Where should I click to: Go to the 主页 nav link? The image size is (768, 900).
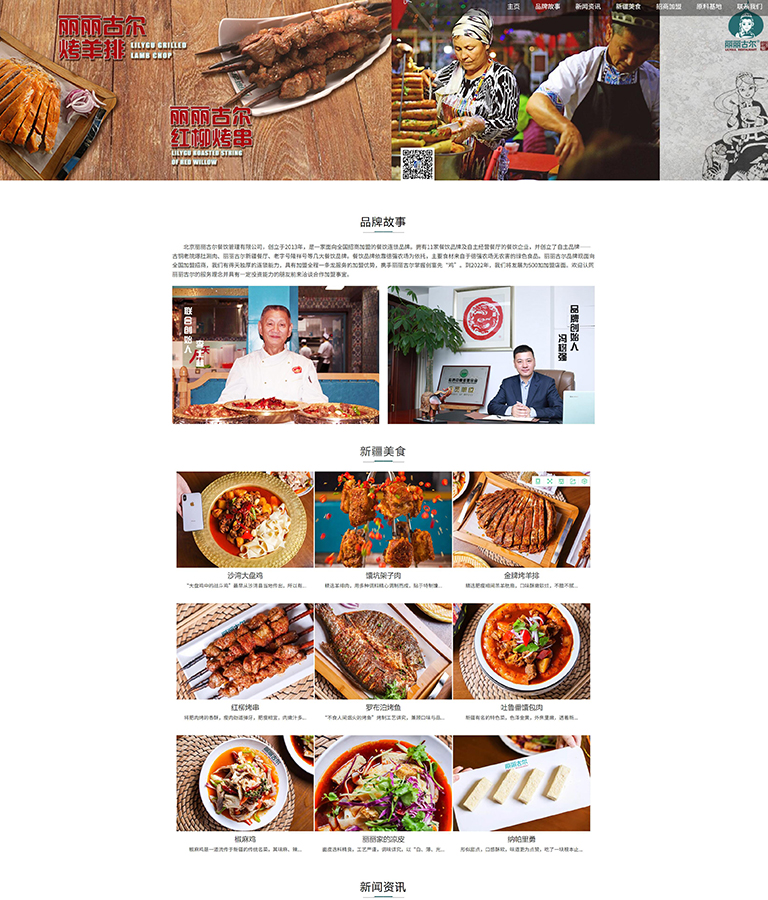(x=513, y=6)
